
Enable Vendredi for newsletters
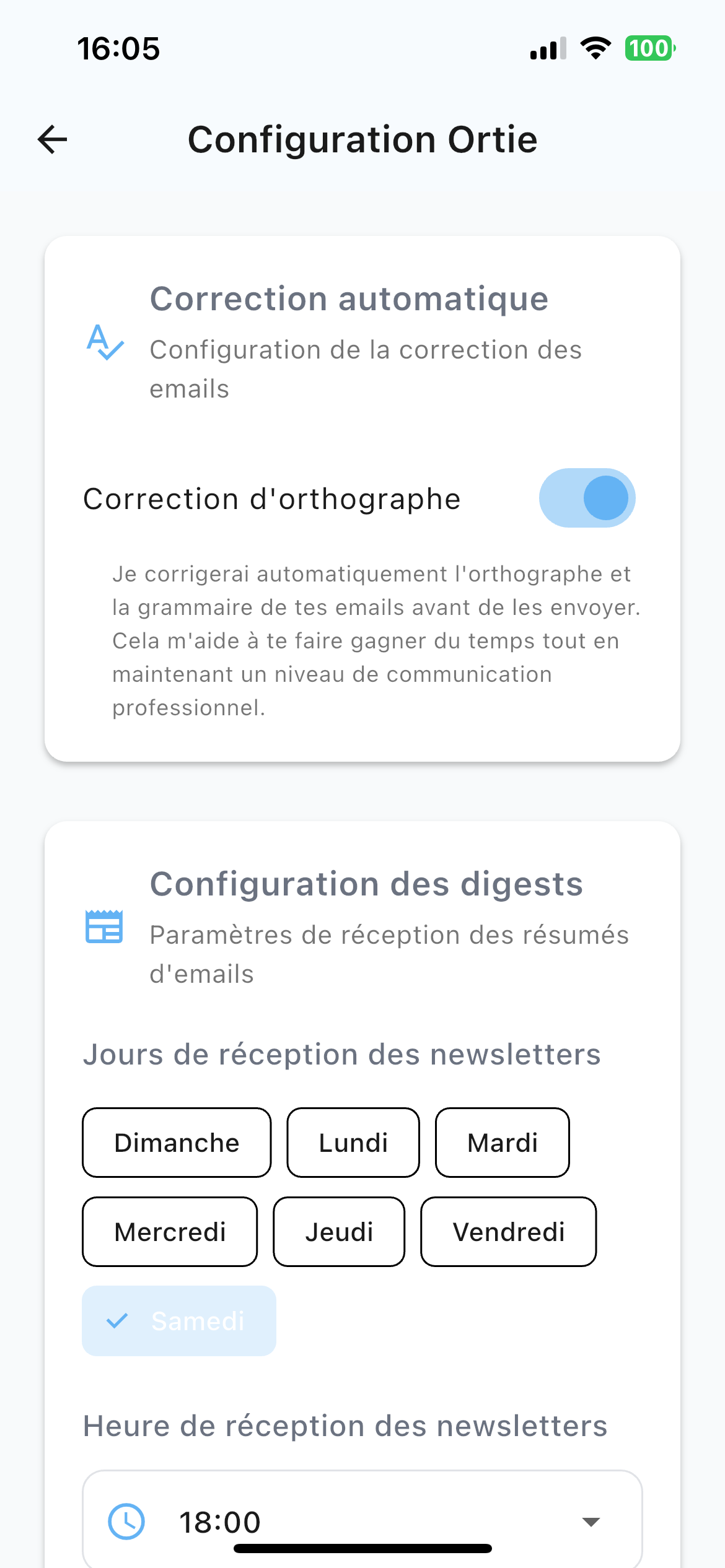pos(508,1232)
